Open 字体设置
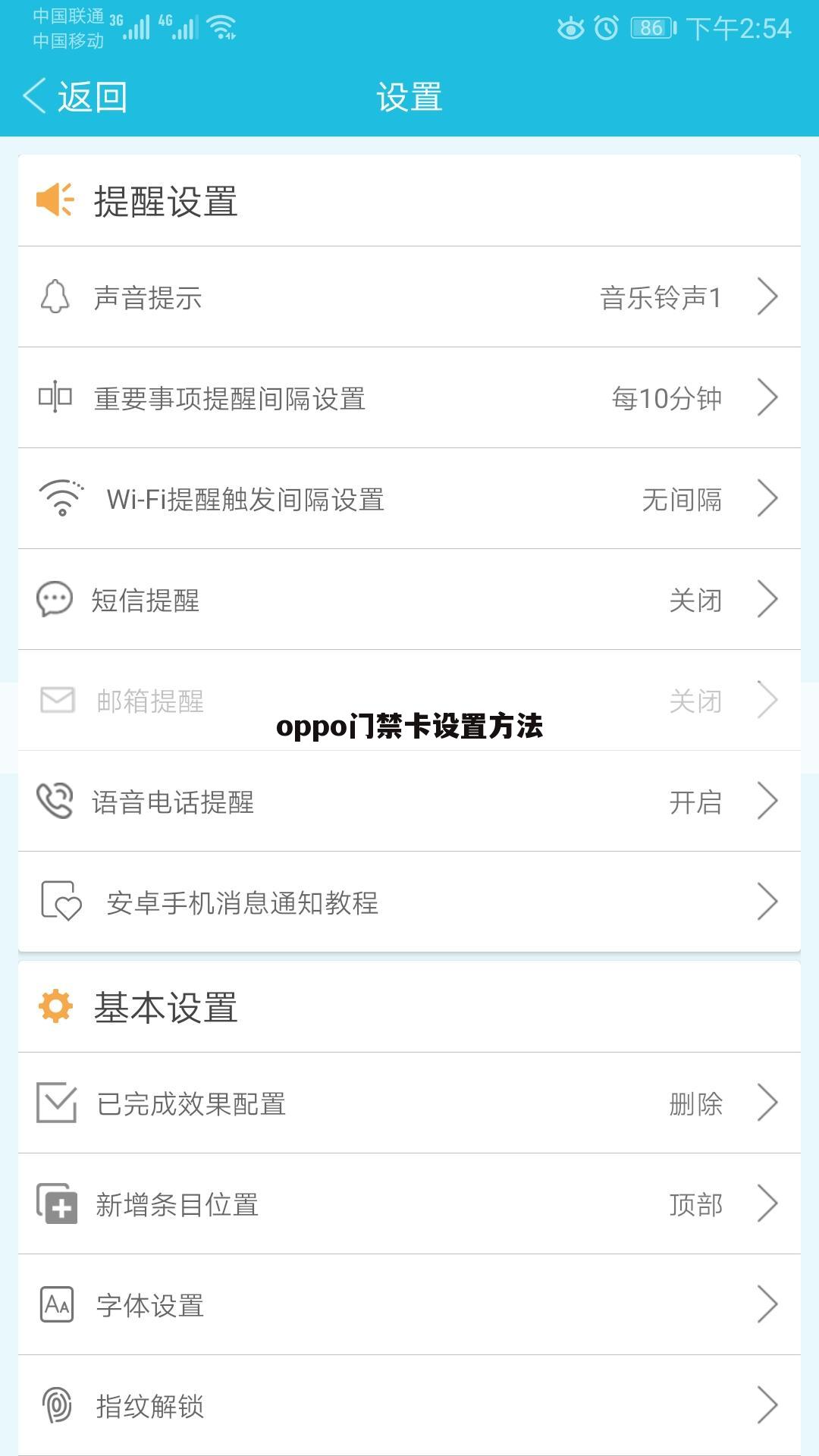 coord(409,1304)
